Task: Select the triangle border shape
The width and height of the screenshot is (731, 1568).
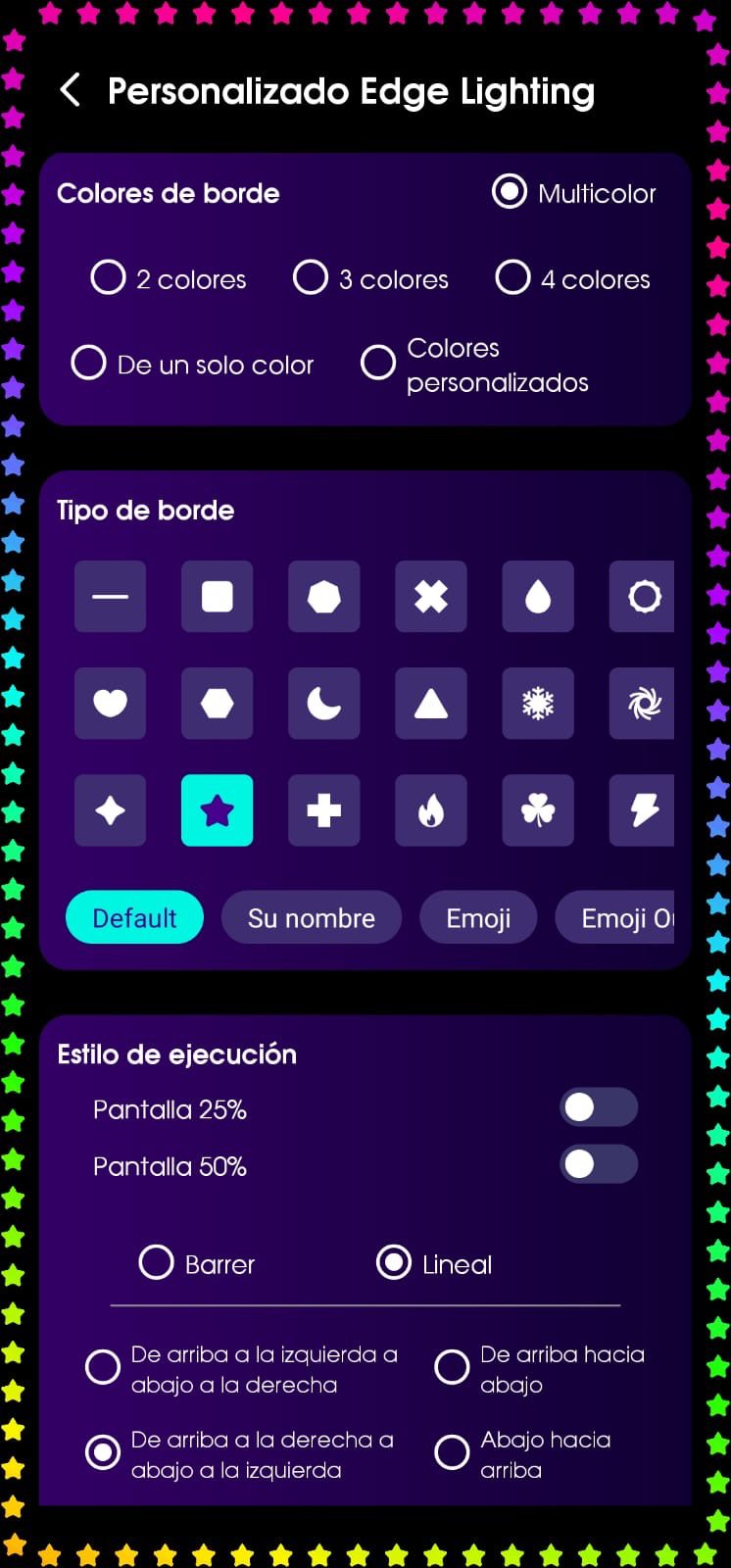Action: click(431, 703)
